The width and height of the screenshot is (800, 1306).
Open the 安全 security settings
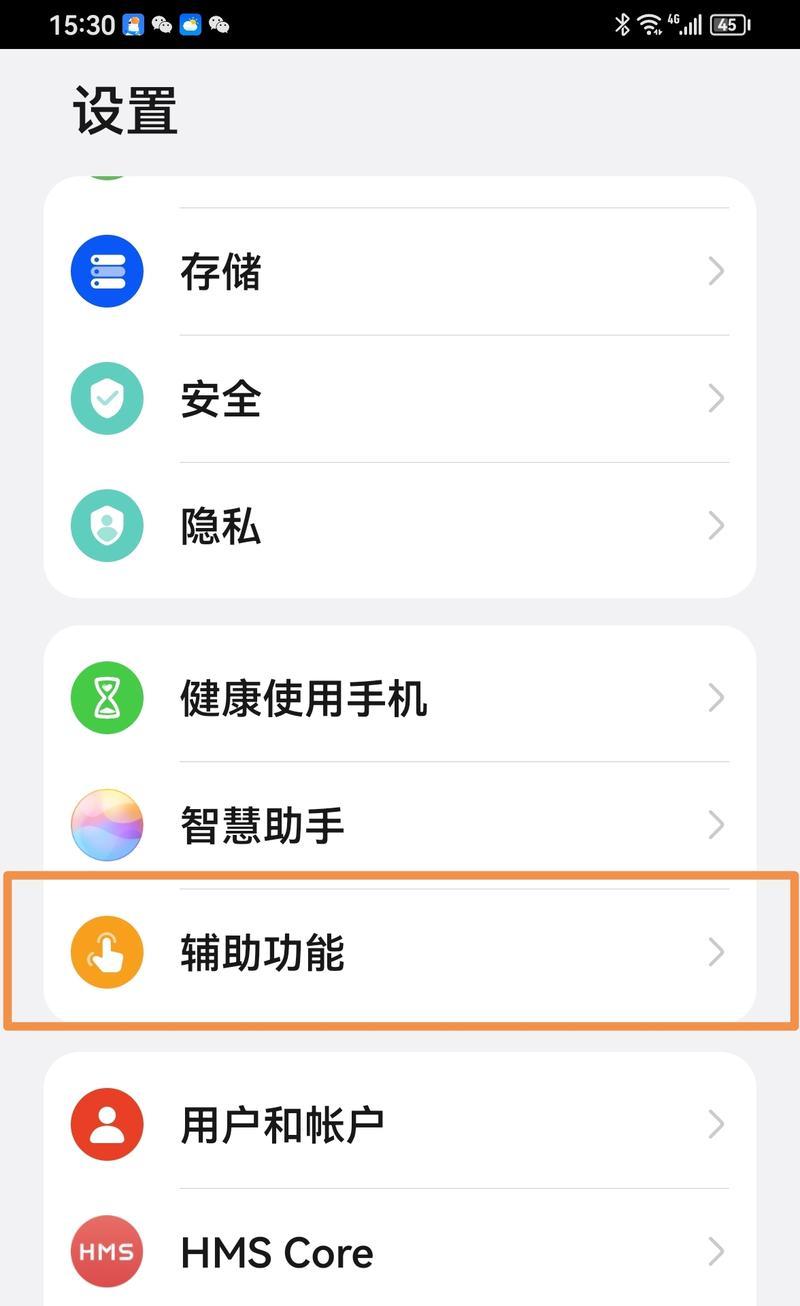400,398
